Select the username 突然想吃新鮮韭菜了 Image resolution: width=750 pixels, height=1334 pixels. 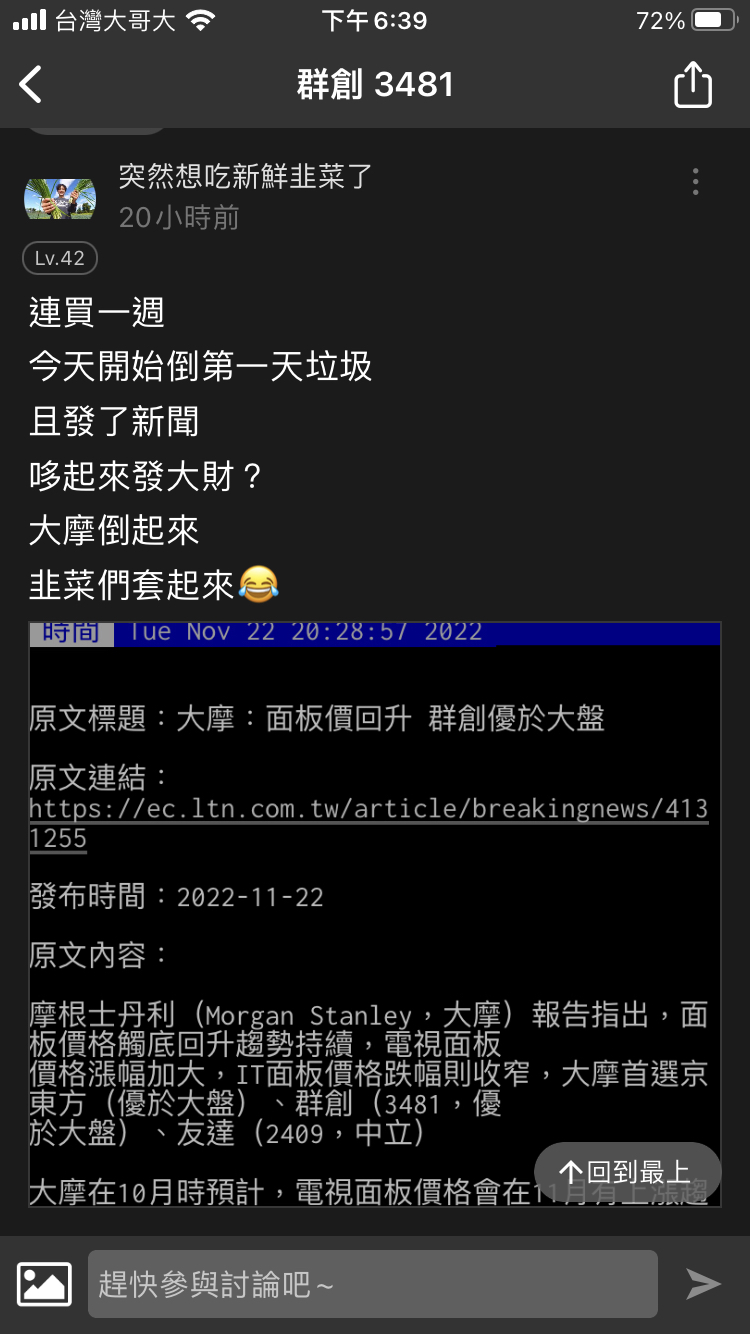[243, 176]
